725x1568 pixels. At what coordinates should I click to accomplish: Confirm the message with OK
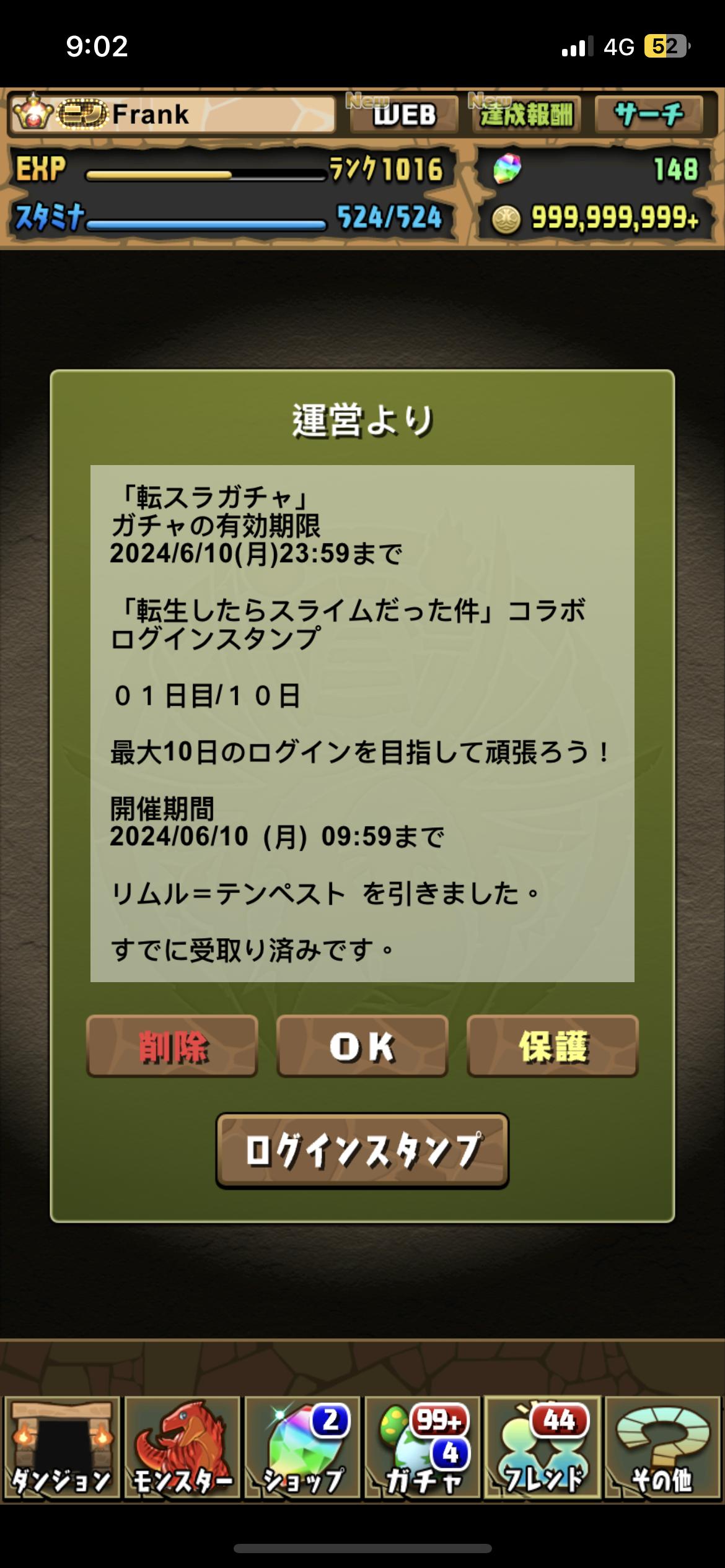pos(362,1046)
